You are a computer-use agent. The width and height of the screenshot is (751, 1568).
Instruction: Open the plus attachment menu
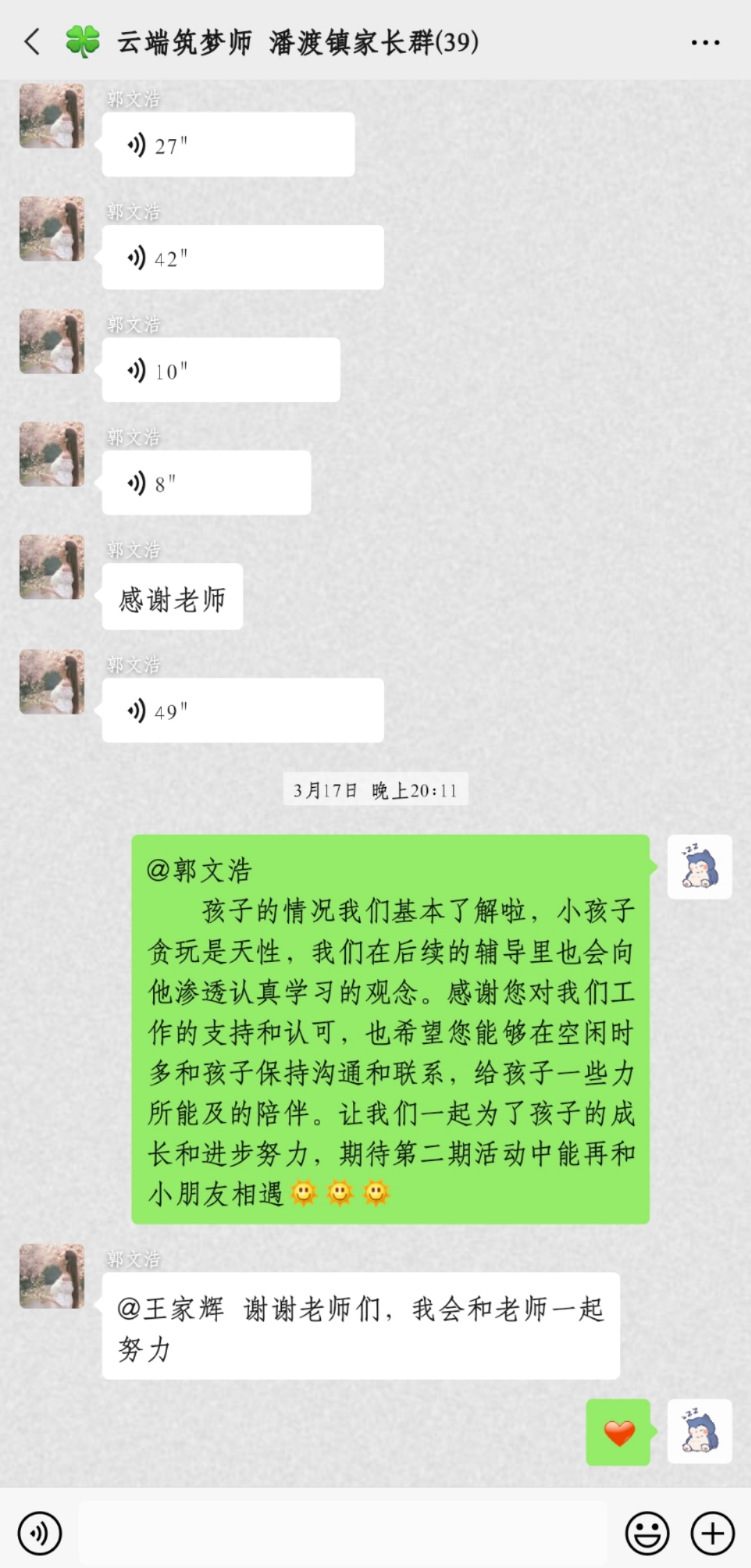[x=713, y=1533]
